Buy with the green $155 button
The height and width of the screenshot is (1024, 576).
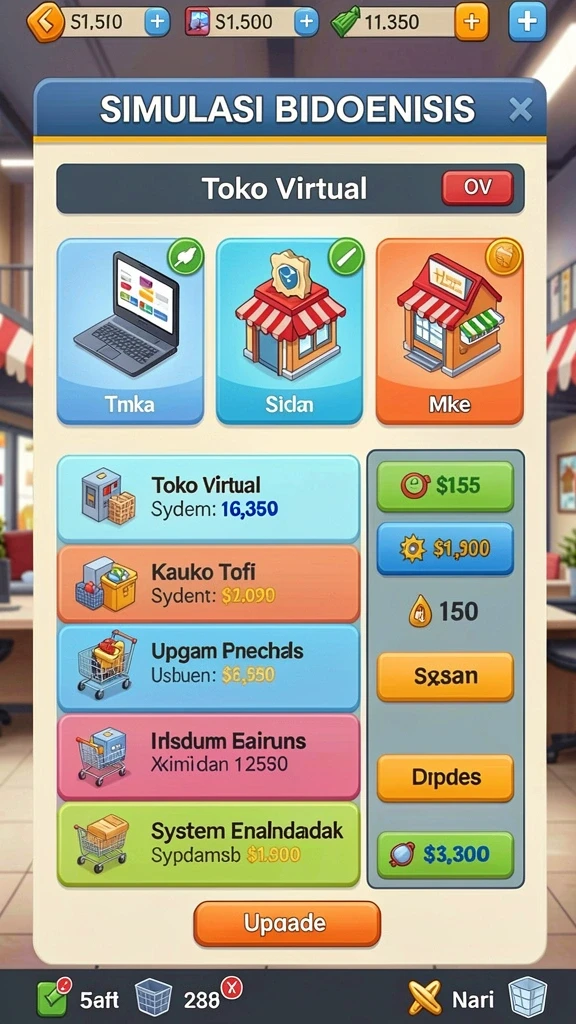click(x=445, y=487)
